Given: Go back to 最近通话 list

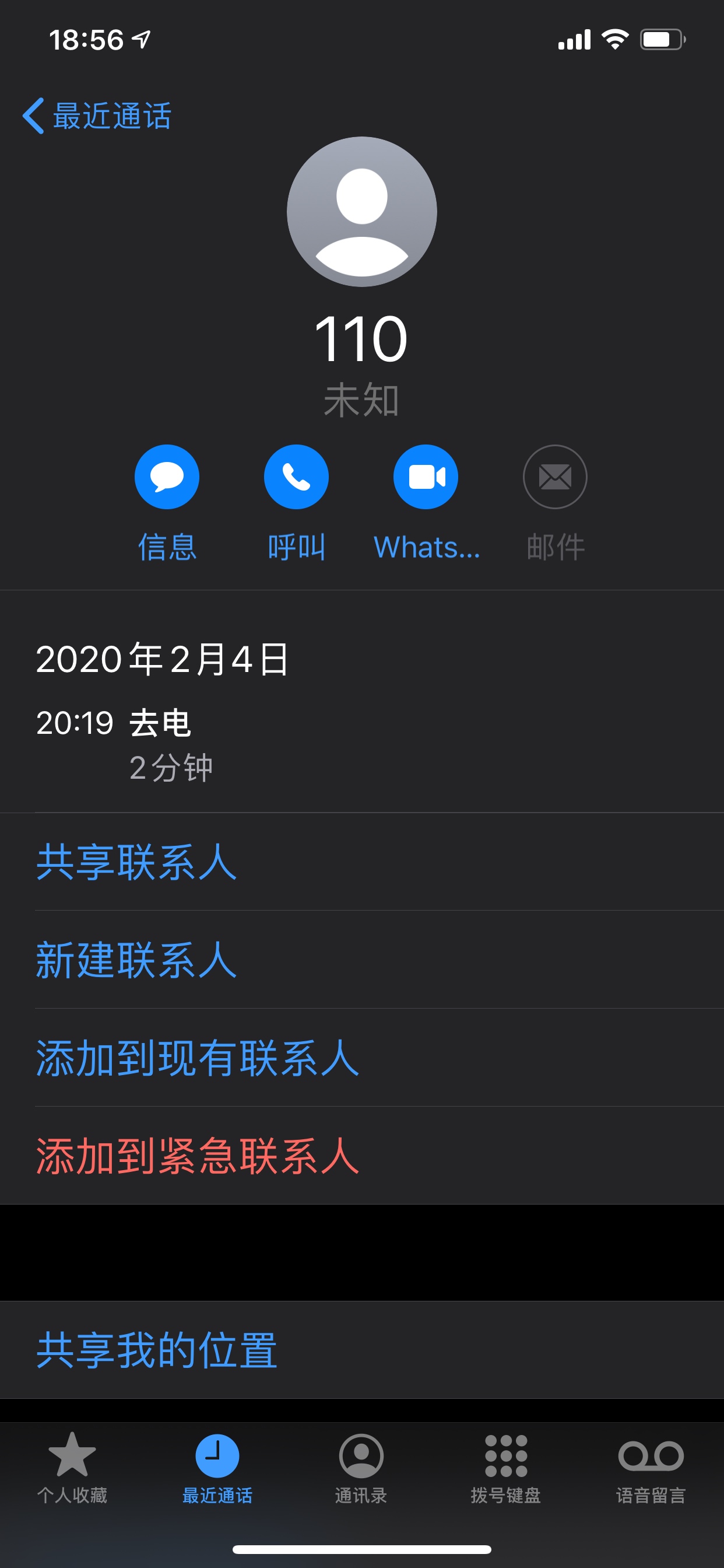Looking at the screenshot, I should coord(97,116).
